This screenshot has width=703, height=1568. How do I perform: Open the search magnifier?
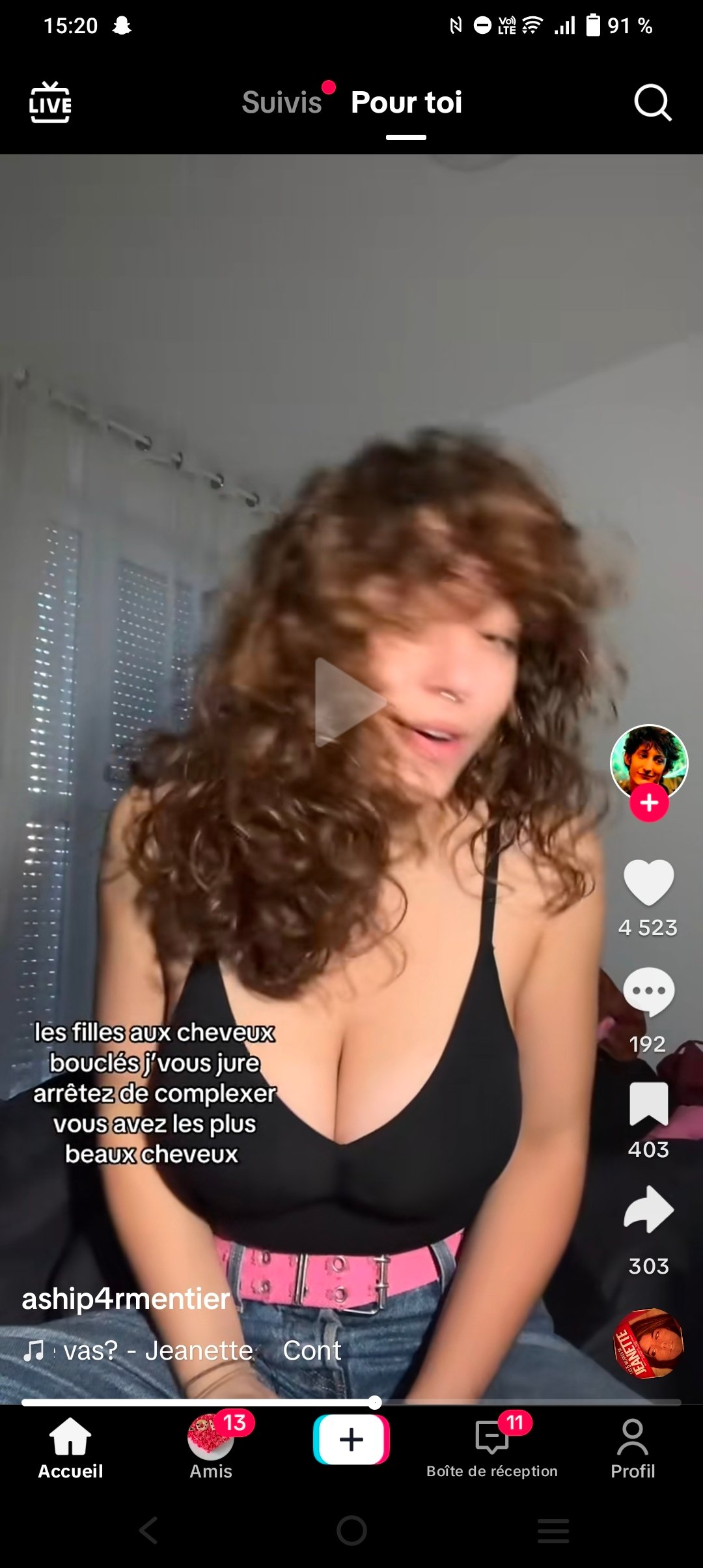(652, 102)
